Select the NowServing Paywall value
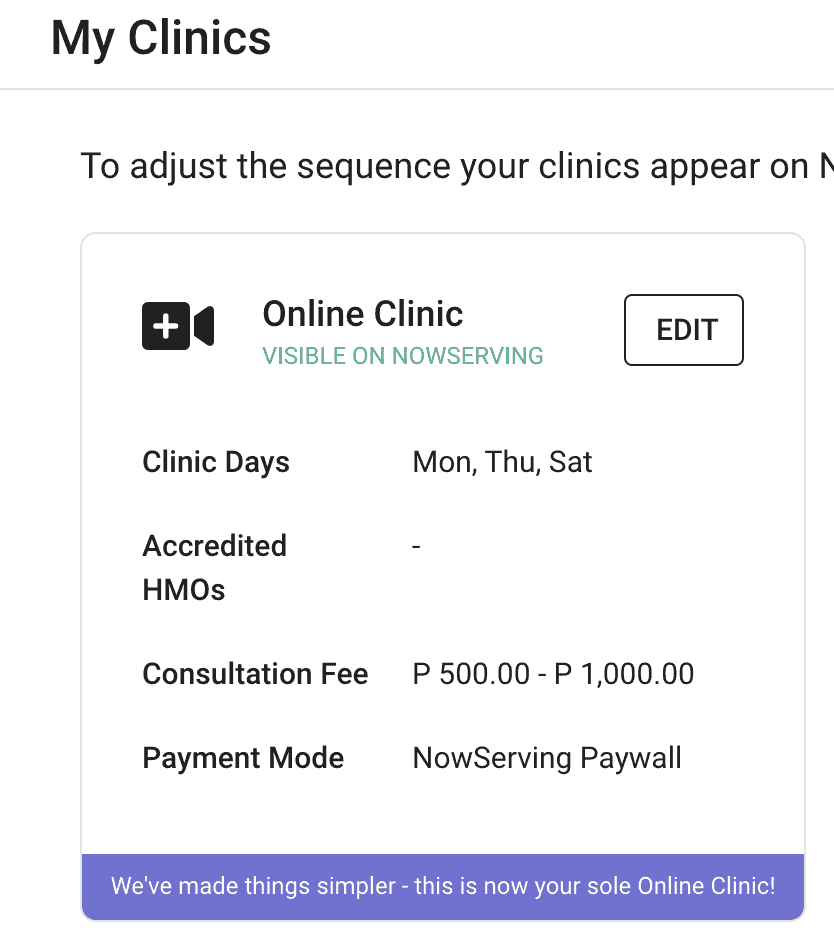 tap(546, 757)
